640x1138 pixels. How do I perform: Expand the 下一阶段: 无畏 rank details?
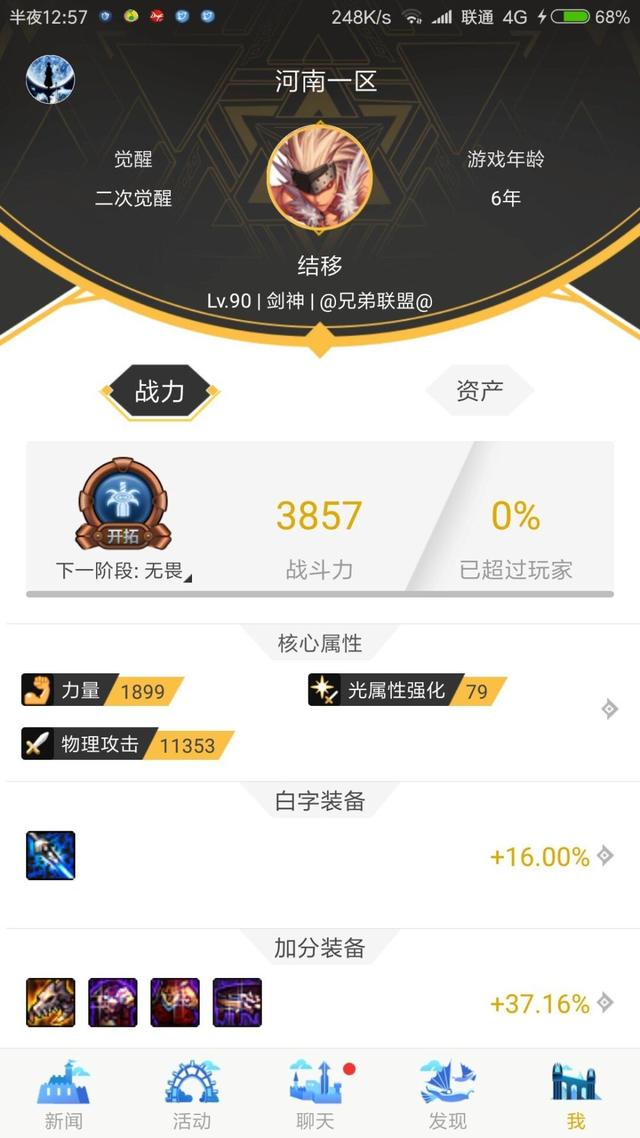(122, 572)
